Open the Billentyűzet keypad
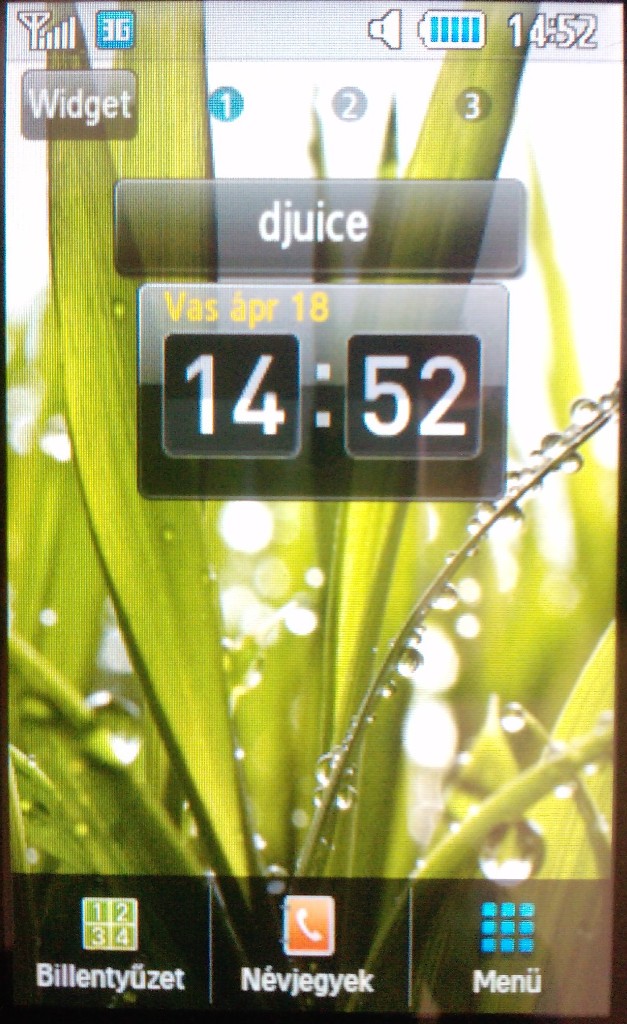Image resolution: width=627 pixels, height=1024 pixels. 110,944
